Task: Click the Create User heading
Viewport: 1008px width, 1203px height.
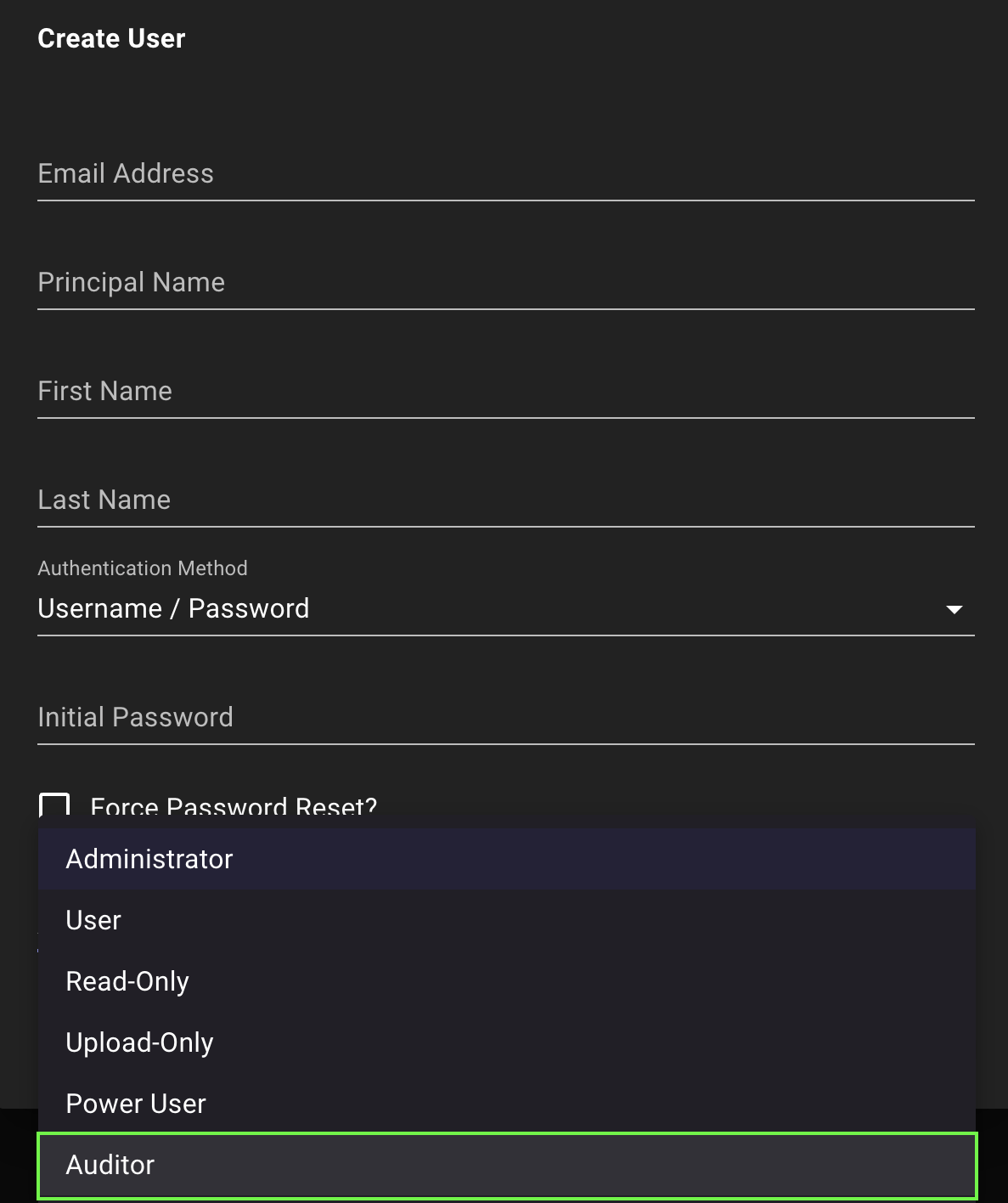Action: click(x=110, y=38)
